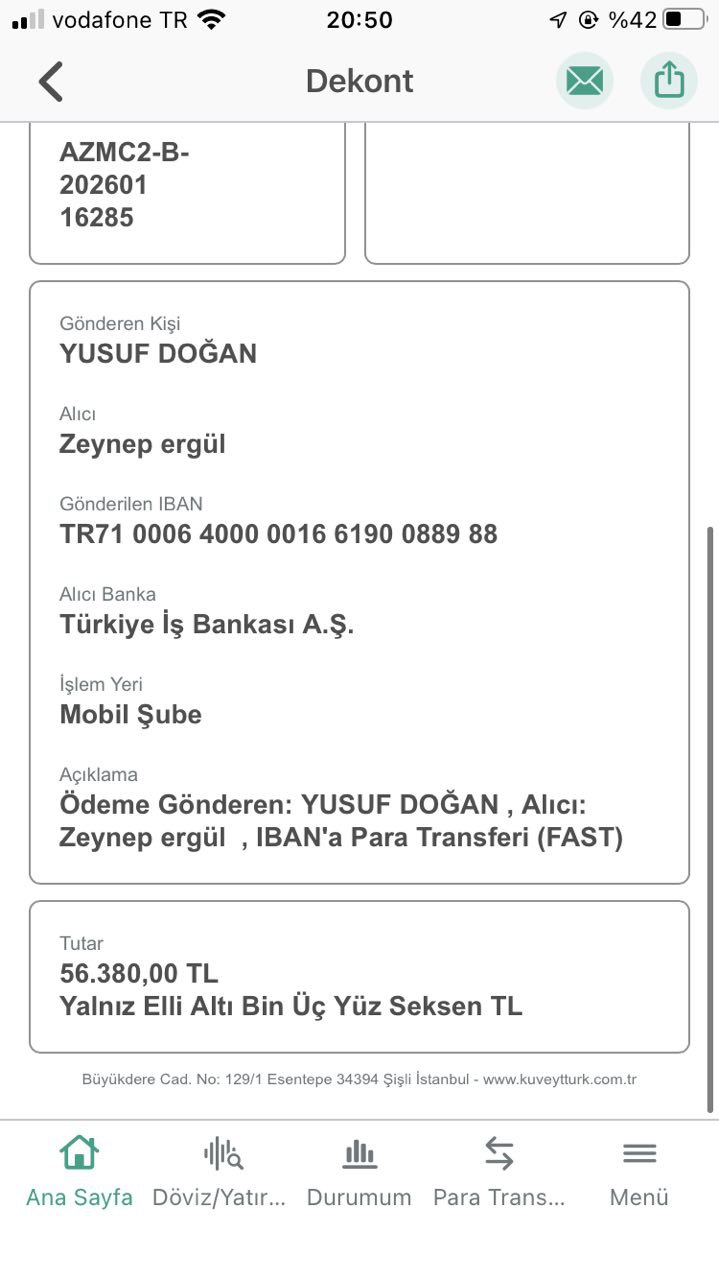Open the Menü tab
719x1280 pixels.
coord(639,1172)
